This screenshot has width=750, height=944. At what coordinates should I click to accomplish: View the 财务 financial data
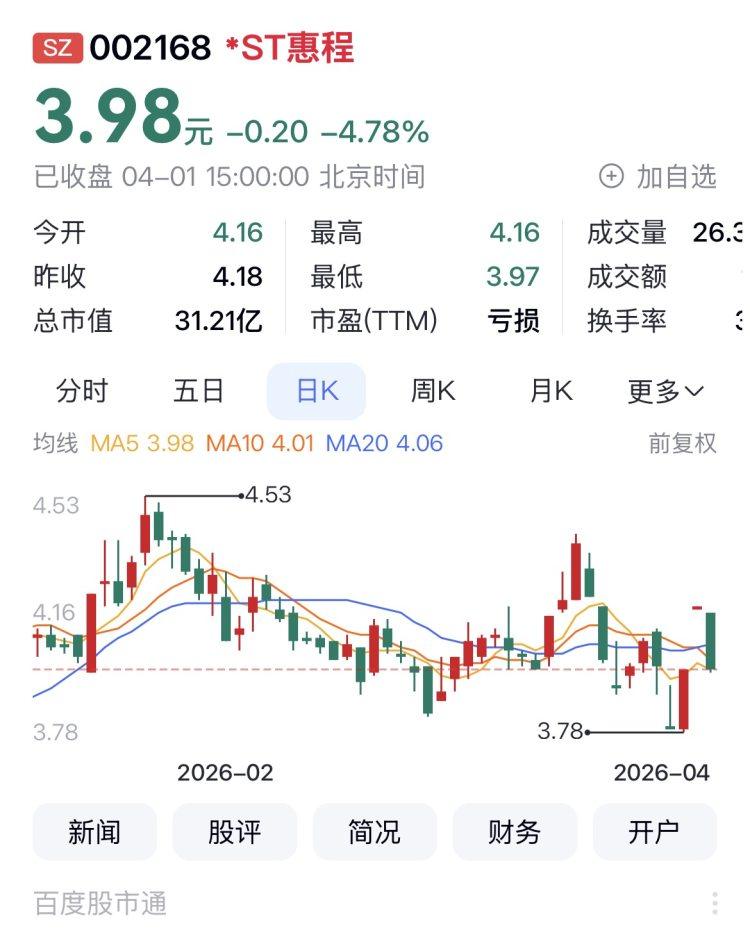[515, 831]
